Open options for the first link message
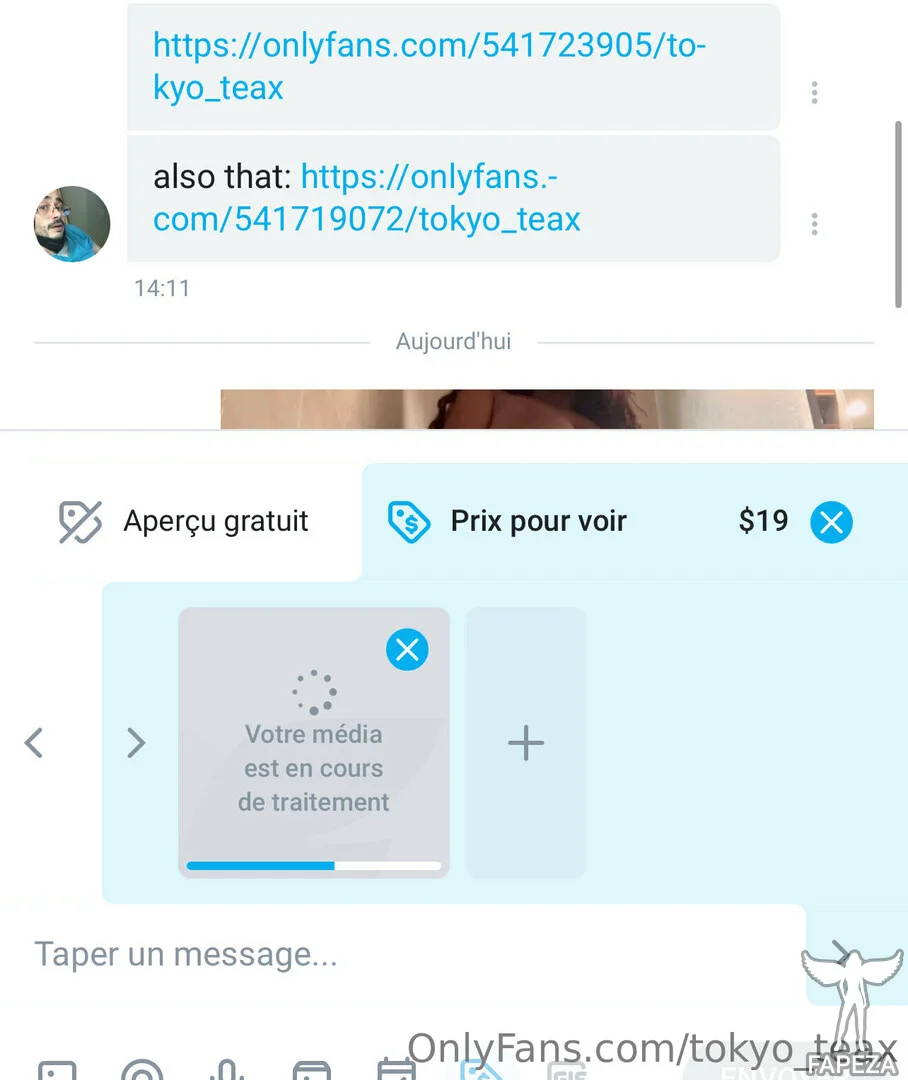This screenshot has width=908, height=1080. point(815,93)
